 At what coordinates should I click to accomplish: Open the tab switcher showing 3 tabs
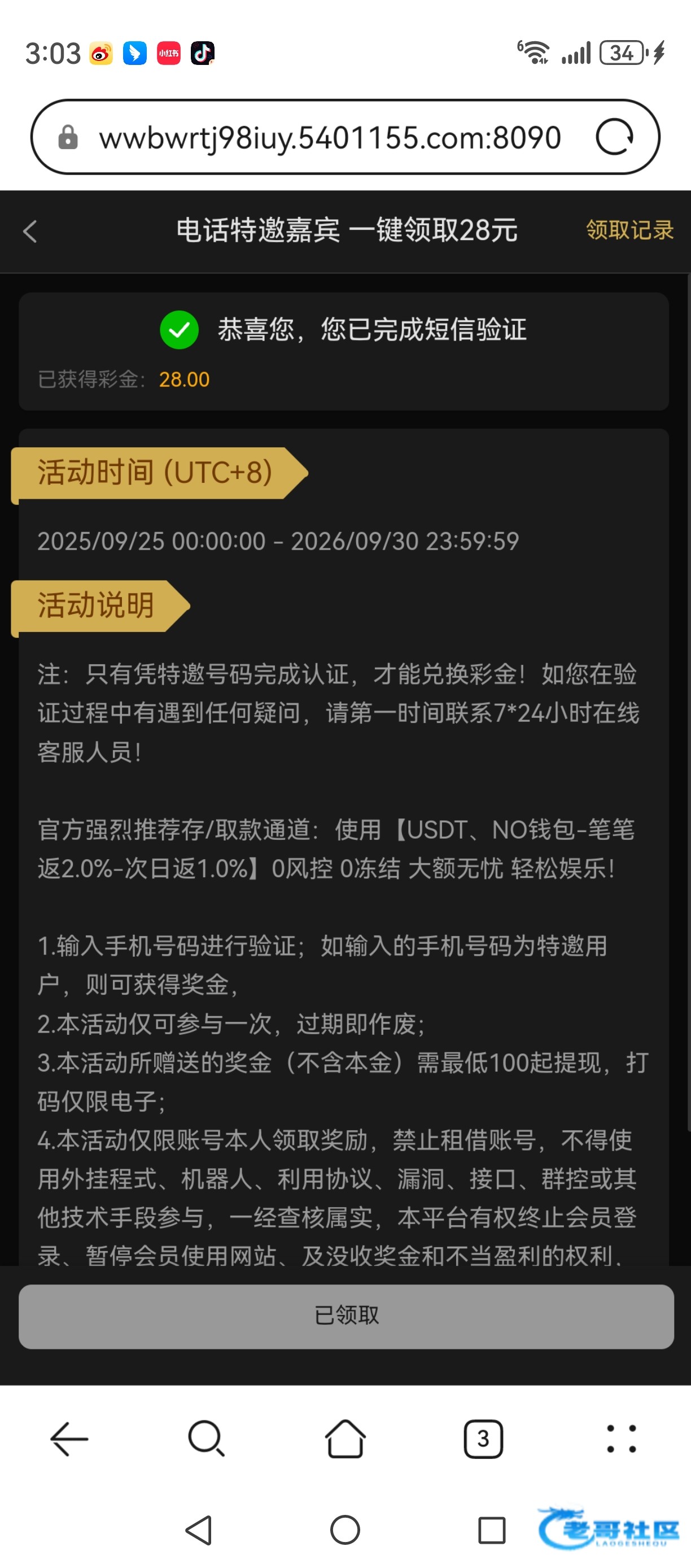pos(483,1439)
